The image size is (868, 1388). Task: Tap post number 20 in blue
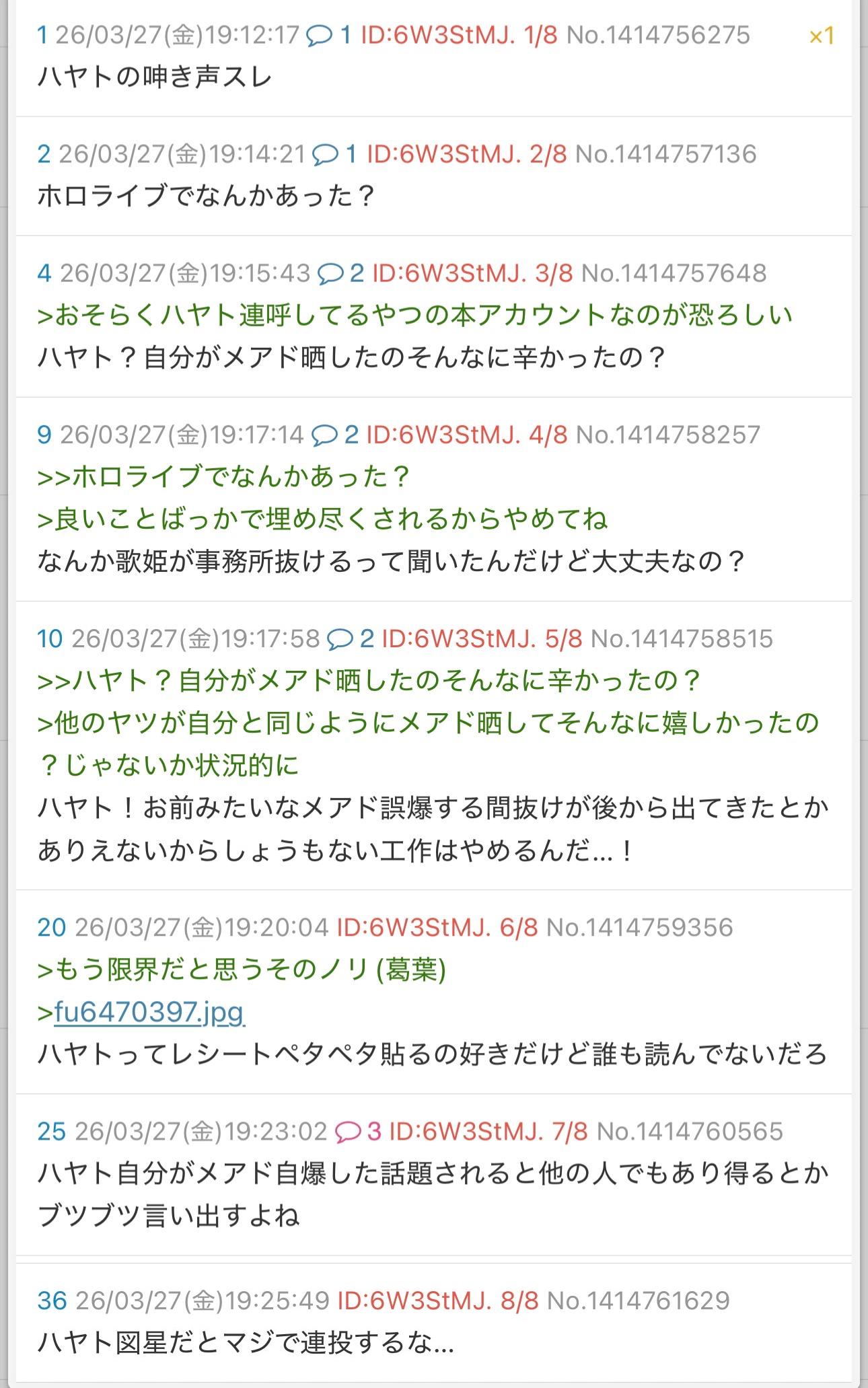point(52,928)
